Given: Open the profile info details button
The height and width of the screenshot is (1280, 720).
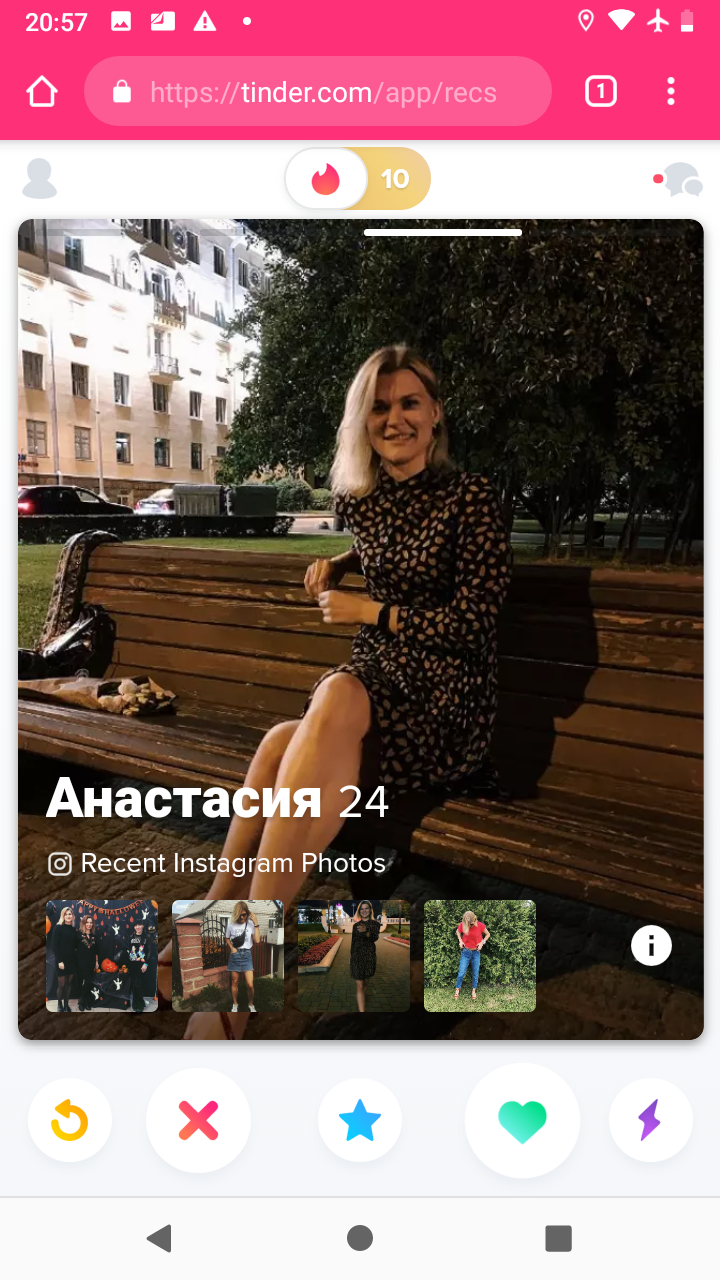Looking at the screenshot, I should (x=651, y=945).
